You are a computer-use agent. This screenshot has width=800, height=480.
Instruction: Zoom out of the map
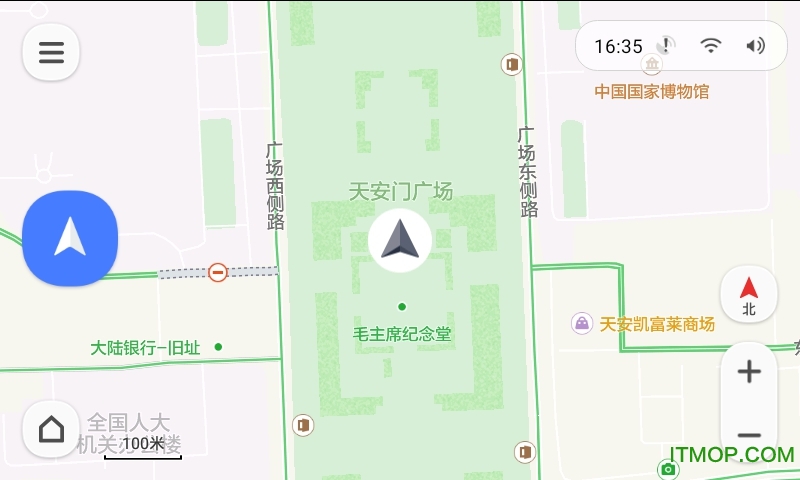click(748, 436)
